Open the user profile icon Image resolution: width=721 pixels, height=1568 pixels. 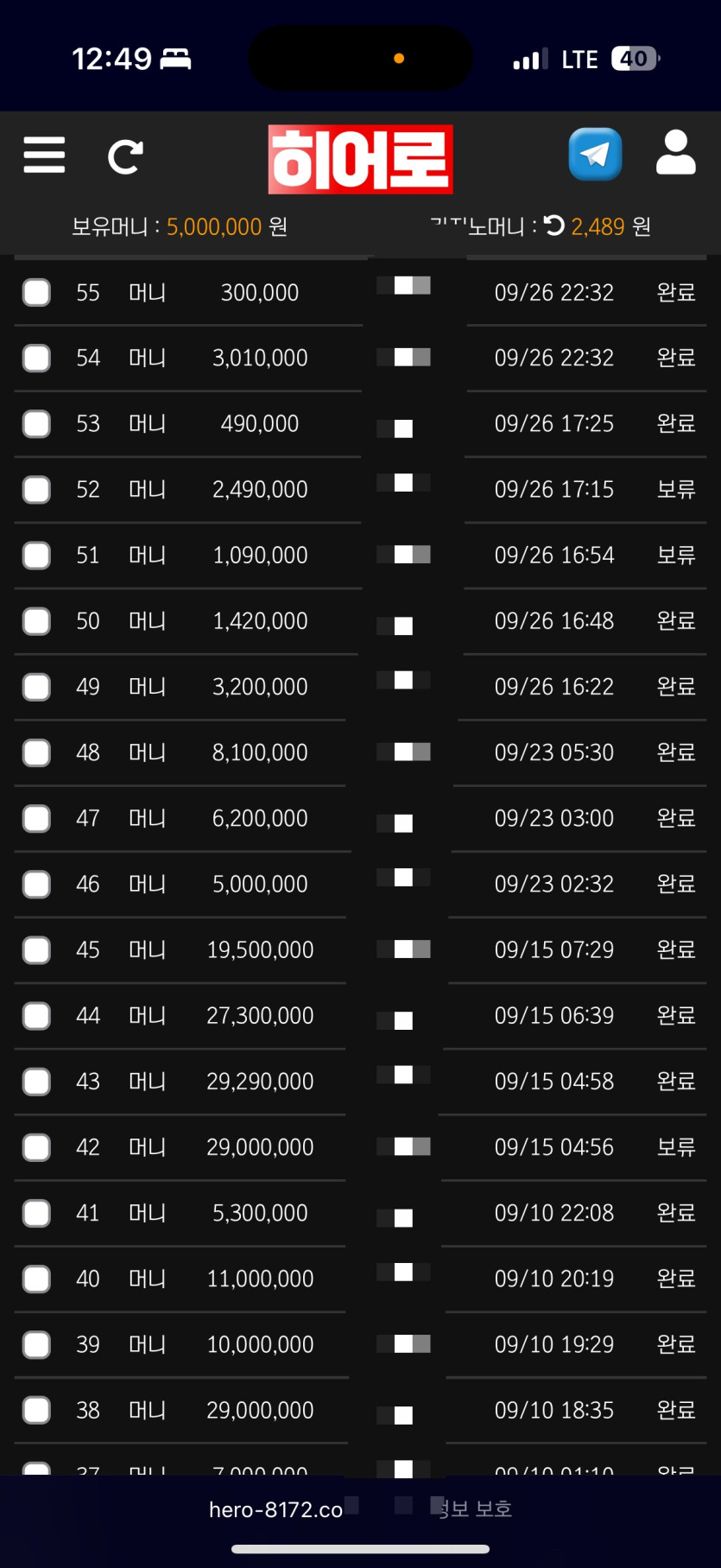click(x=675, y=153)
